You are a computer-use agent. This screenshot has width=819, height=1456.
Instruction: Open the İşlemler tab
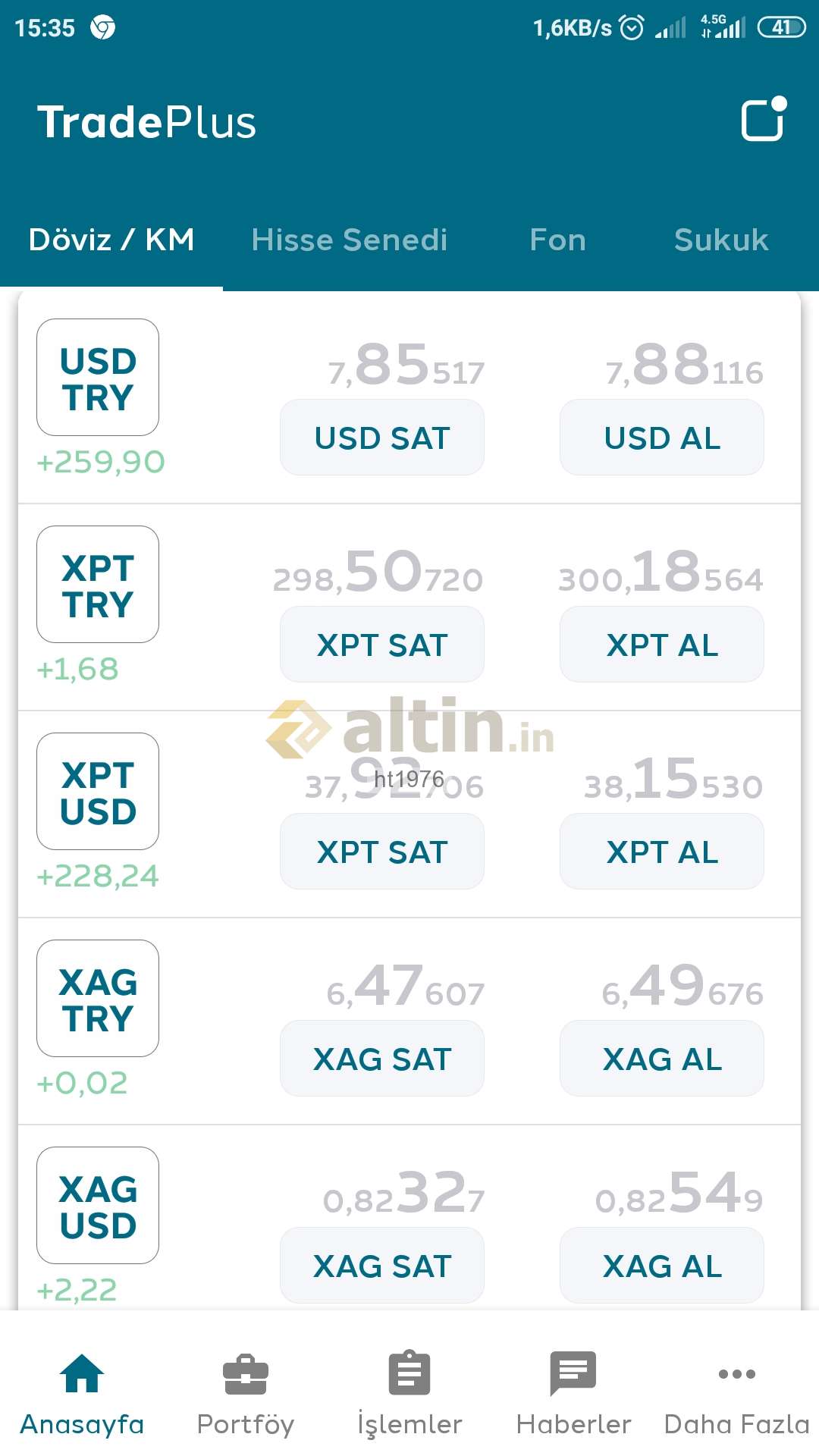pos(409,1394)
